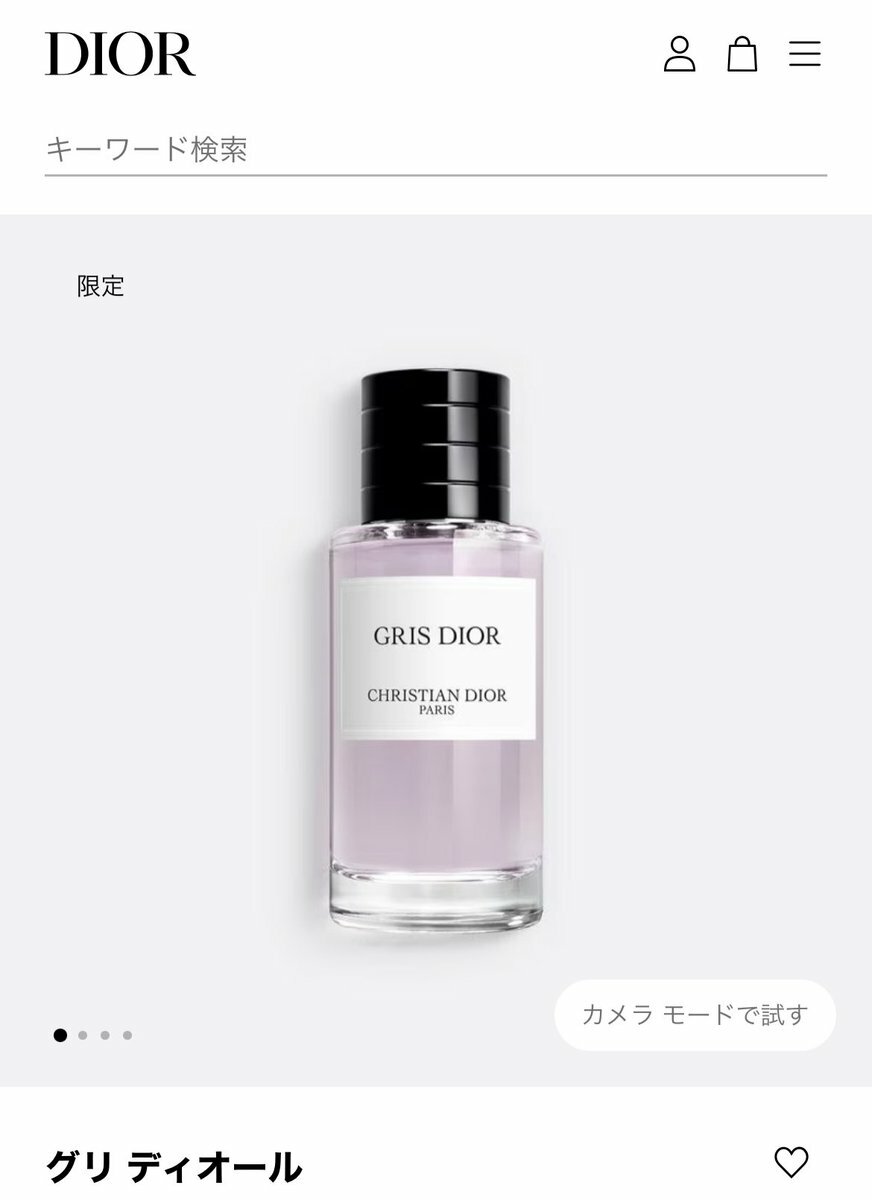Open the account profile icon
This screenshot has height=1200, width=872.
pos(679,54)
